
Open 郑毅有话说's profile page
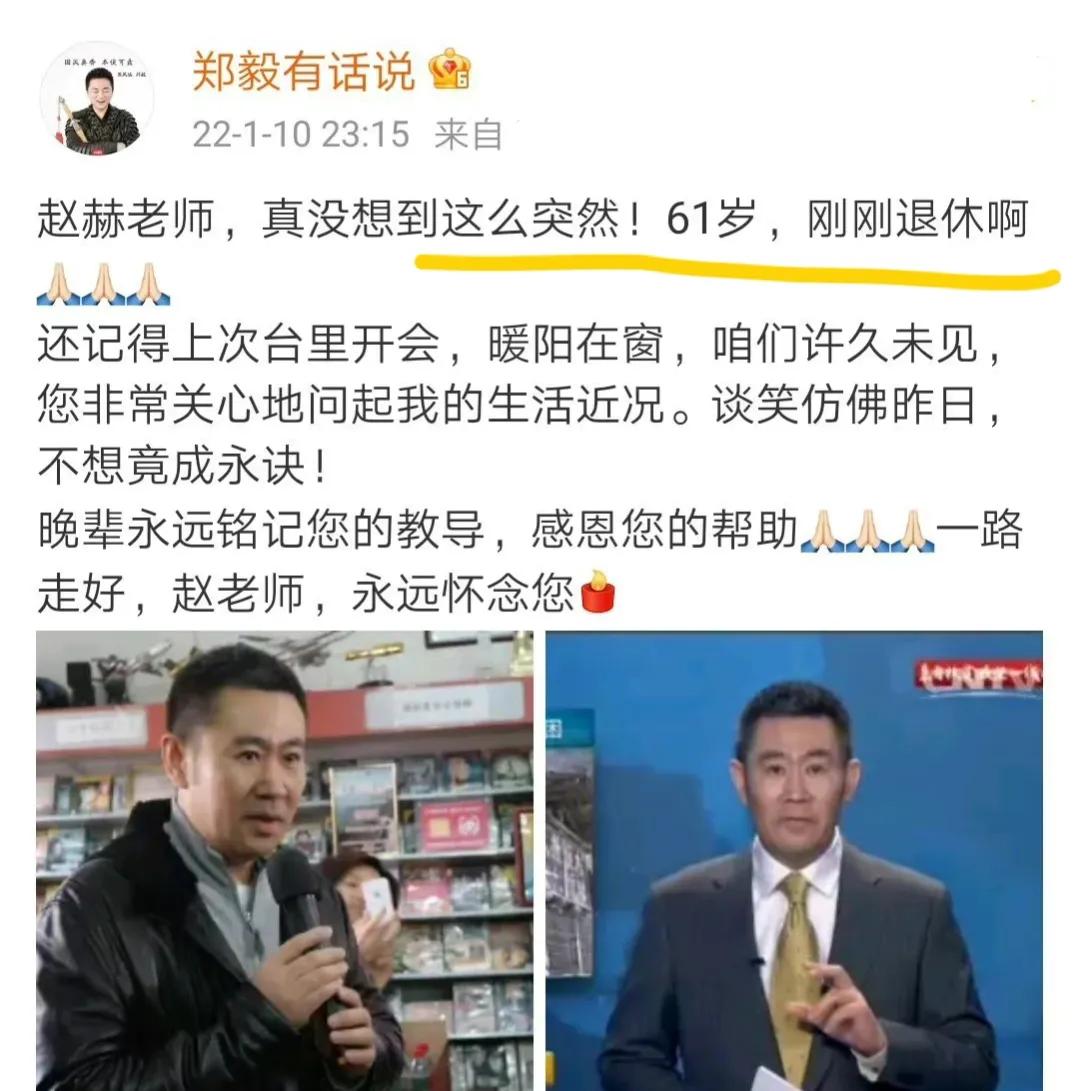302,72
